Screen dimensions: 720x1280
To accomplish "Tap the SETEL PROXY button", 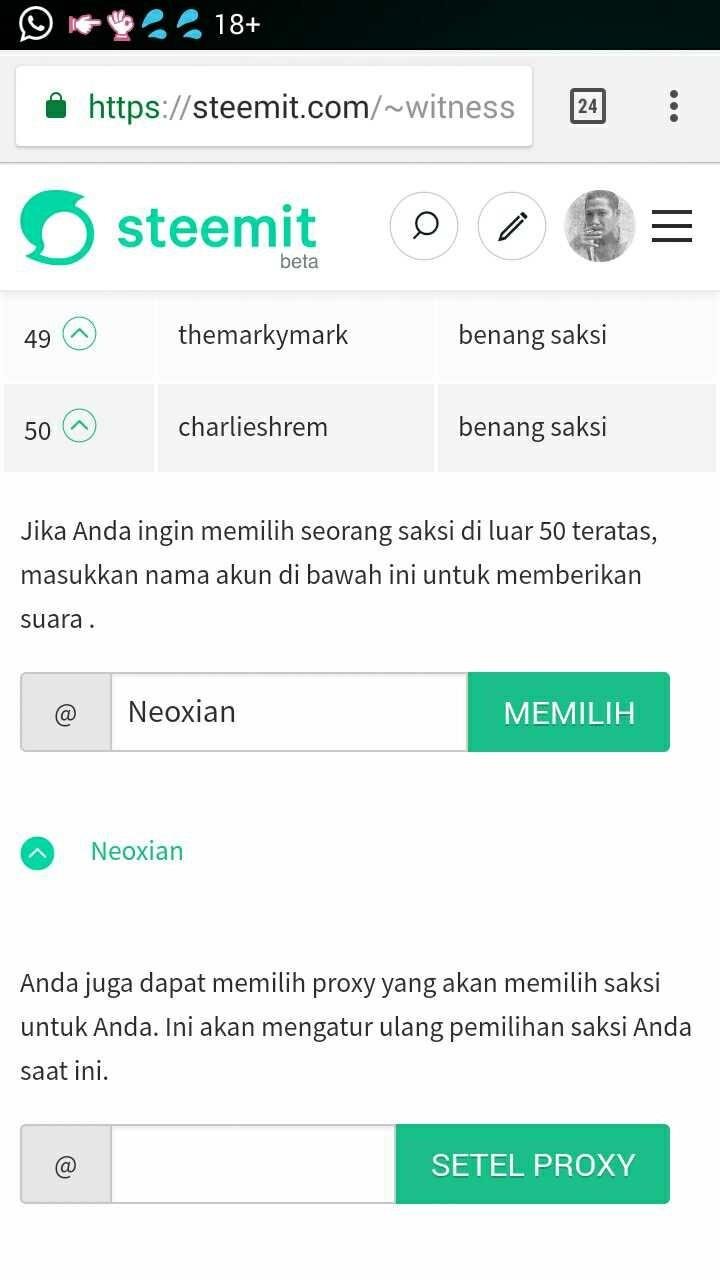I will [533, 1164].
